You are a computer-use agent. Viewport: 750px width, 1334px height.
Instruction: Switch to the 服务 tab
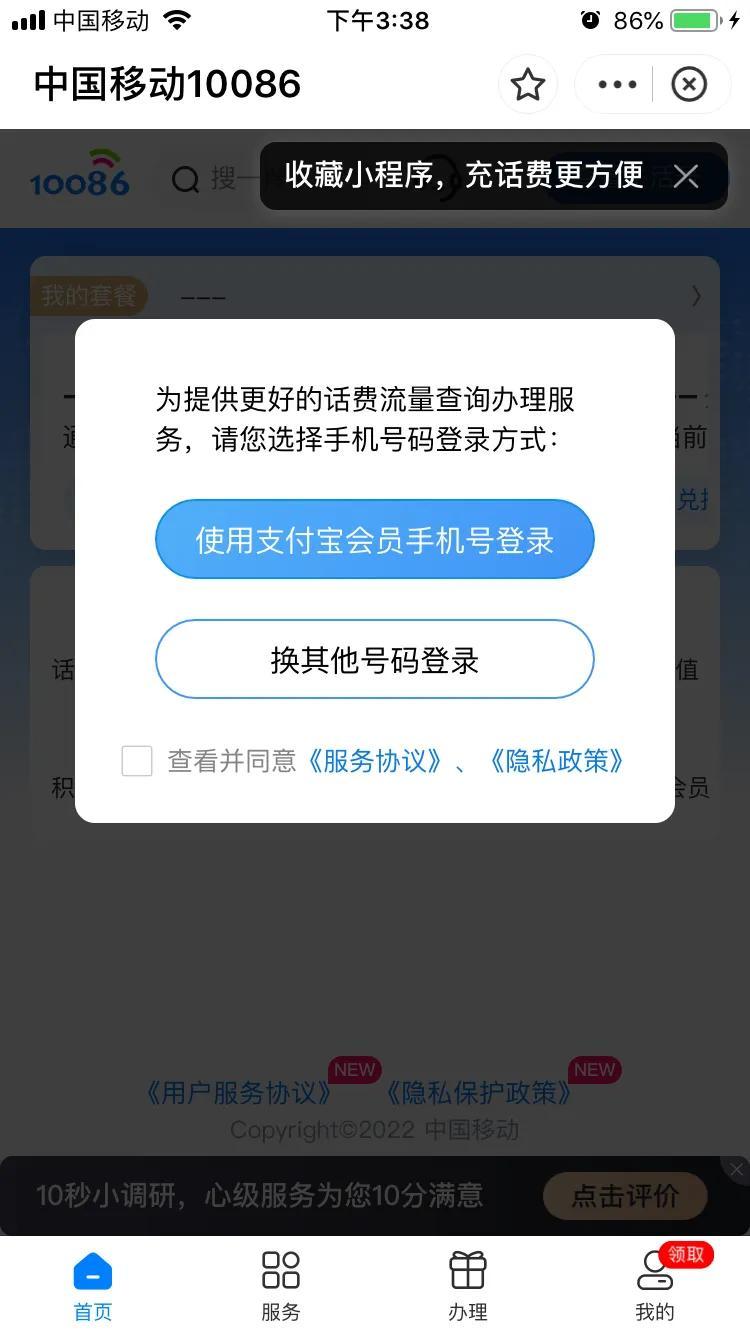[x=280, y=1286]
